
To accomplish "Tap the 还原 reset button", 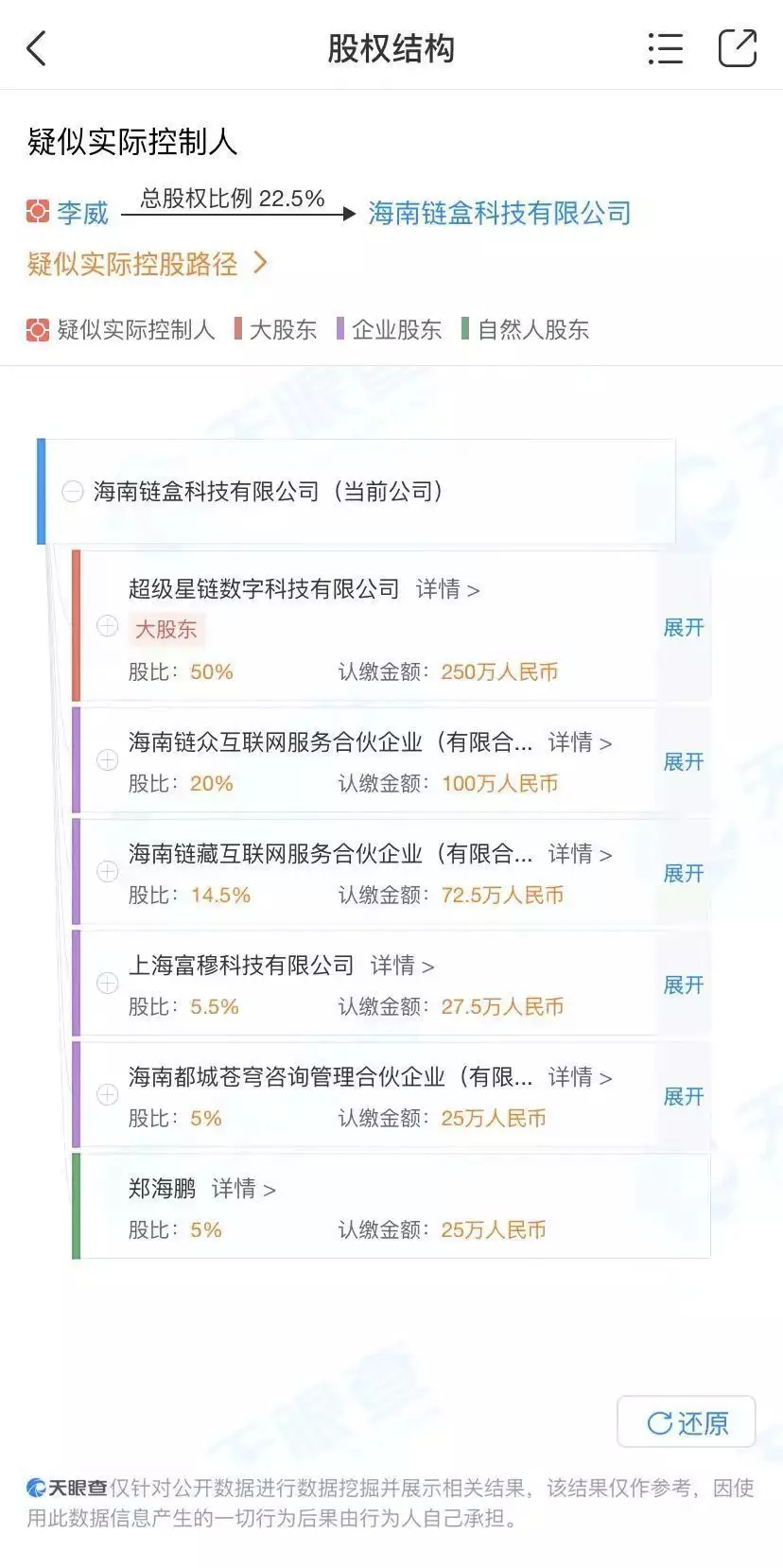I will coord(687,1422).
